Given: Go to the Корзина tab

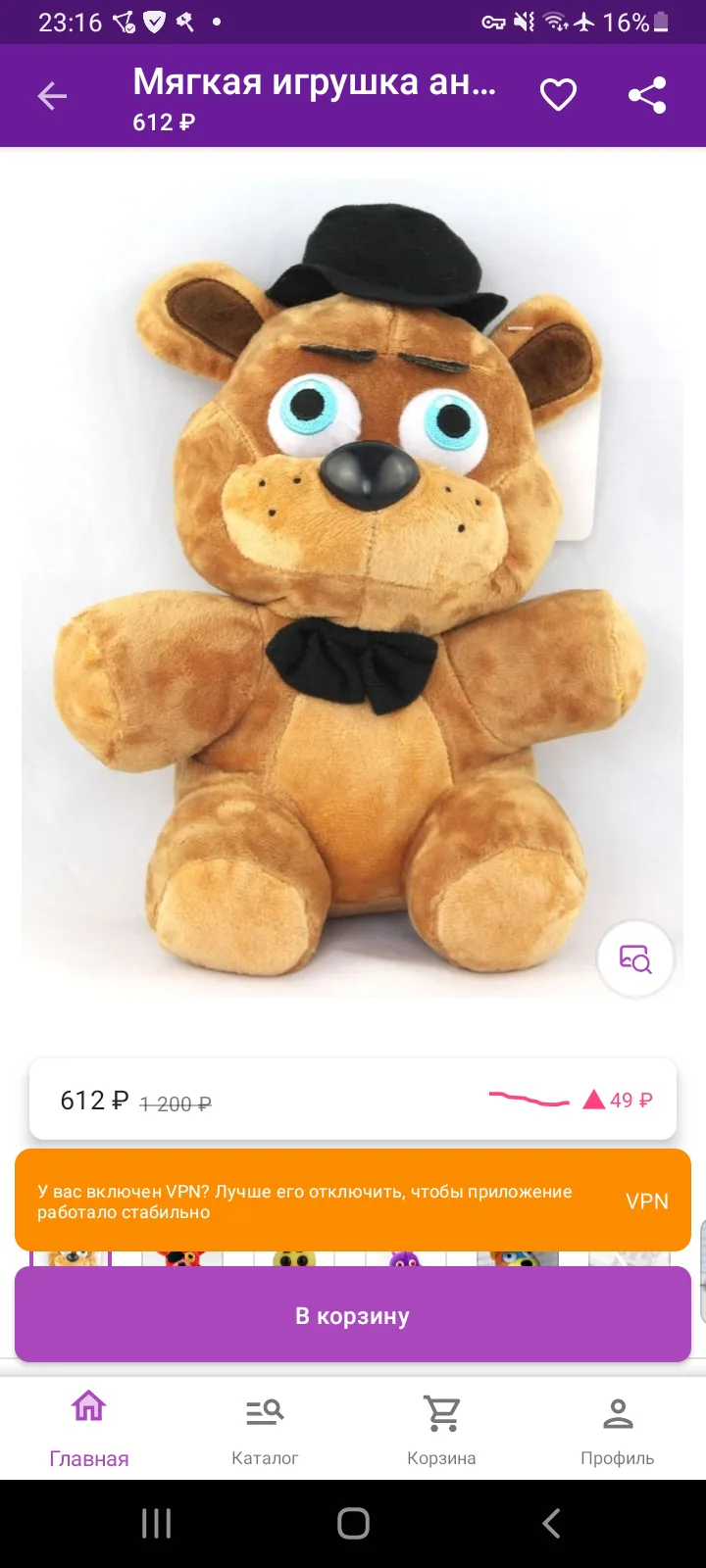Looking at the screenshot, I should pos(441,1429).
